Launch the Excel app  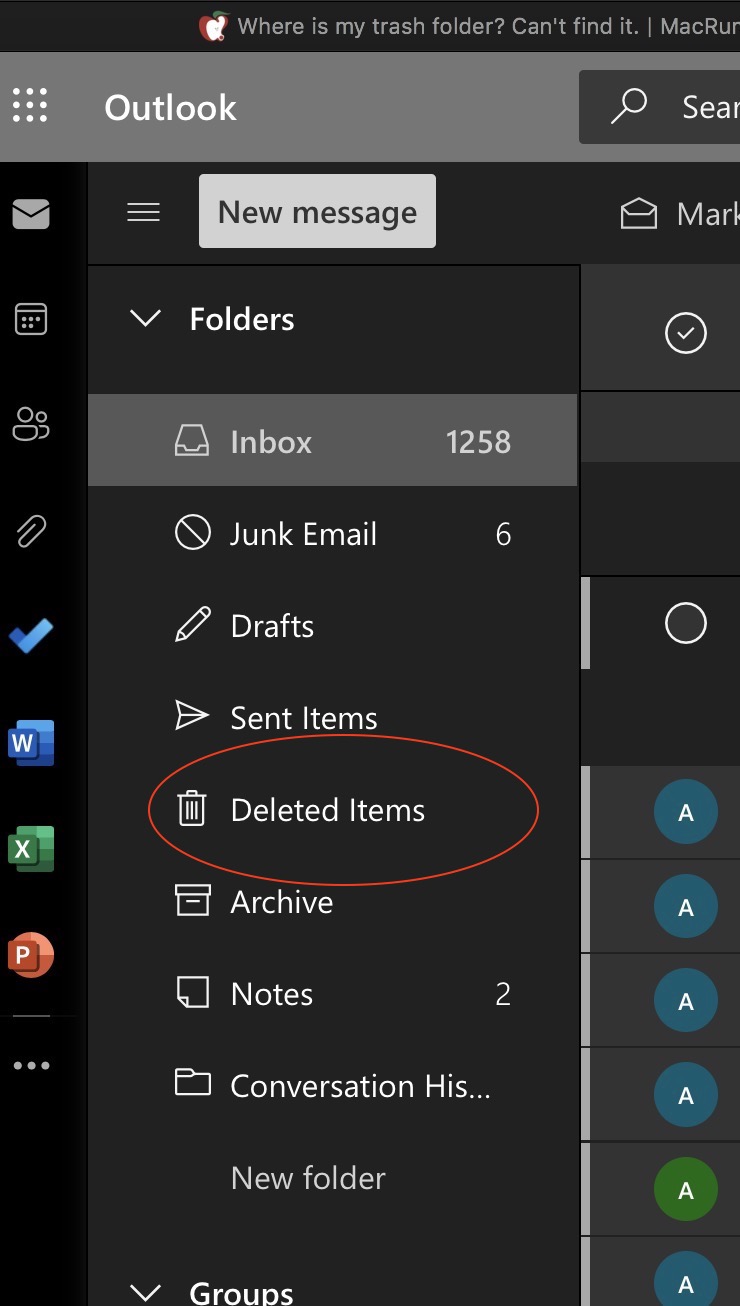pos(31,849)
